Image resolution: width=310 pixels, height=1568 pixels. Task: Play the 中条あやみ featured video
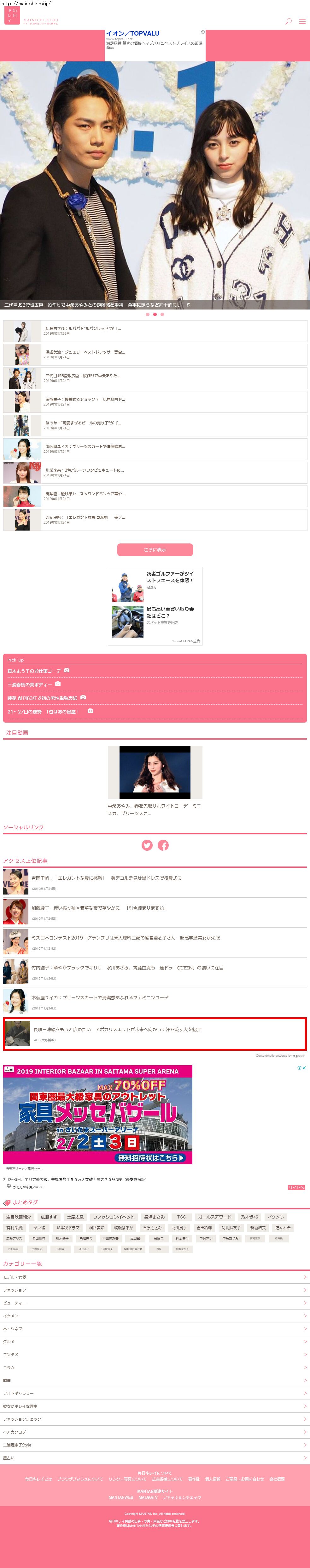click(x=155, y=772)
